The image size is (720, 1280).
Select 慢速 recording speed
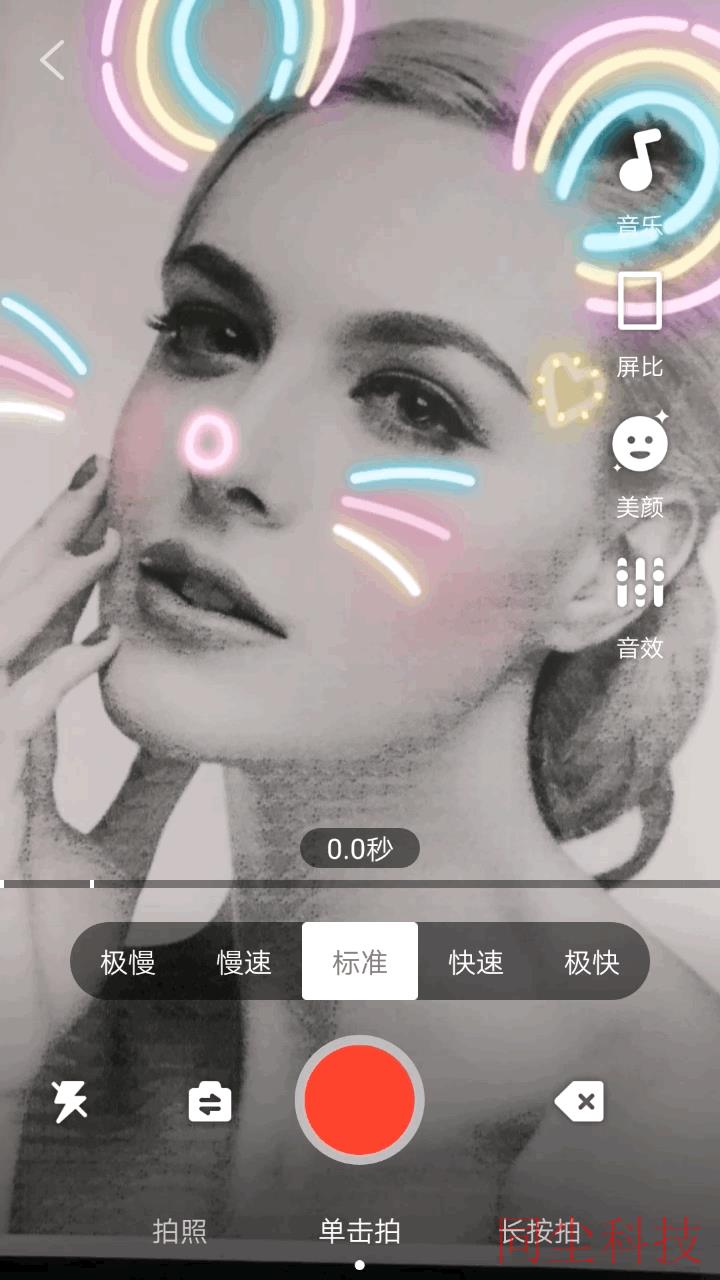click(244, 962)
